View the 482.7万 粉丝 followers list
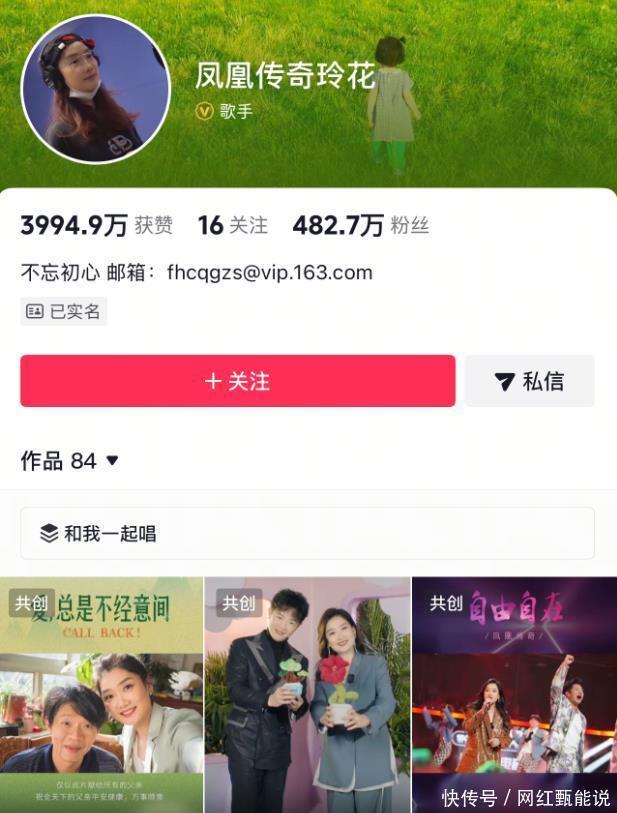Image resolution: width=617 pixels, height=813 pixels. (x=360, y=226)
